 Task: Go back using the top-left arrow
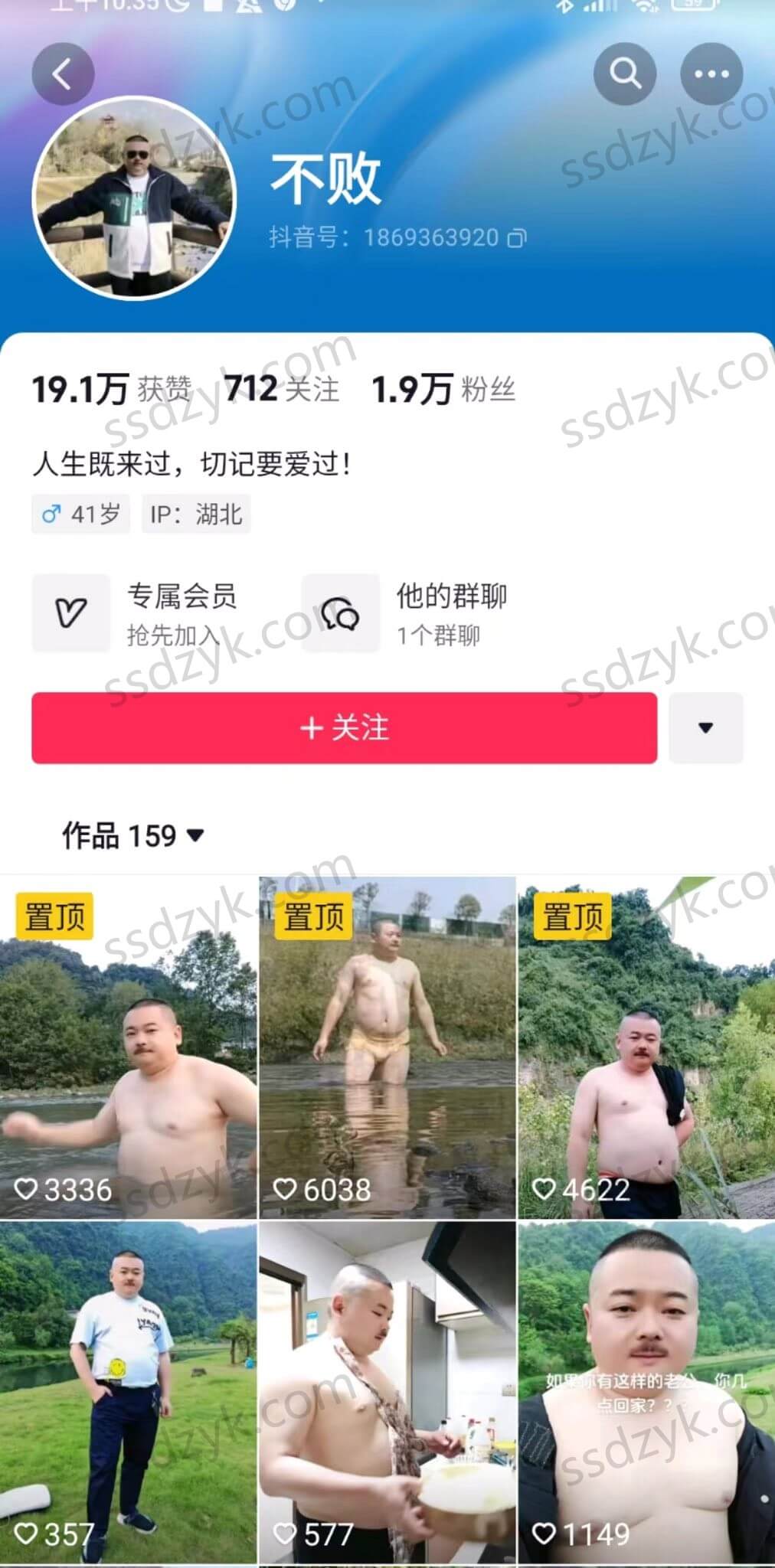tap(63, 74)
